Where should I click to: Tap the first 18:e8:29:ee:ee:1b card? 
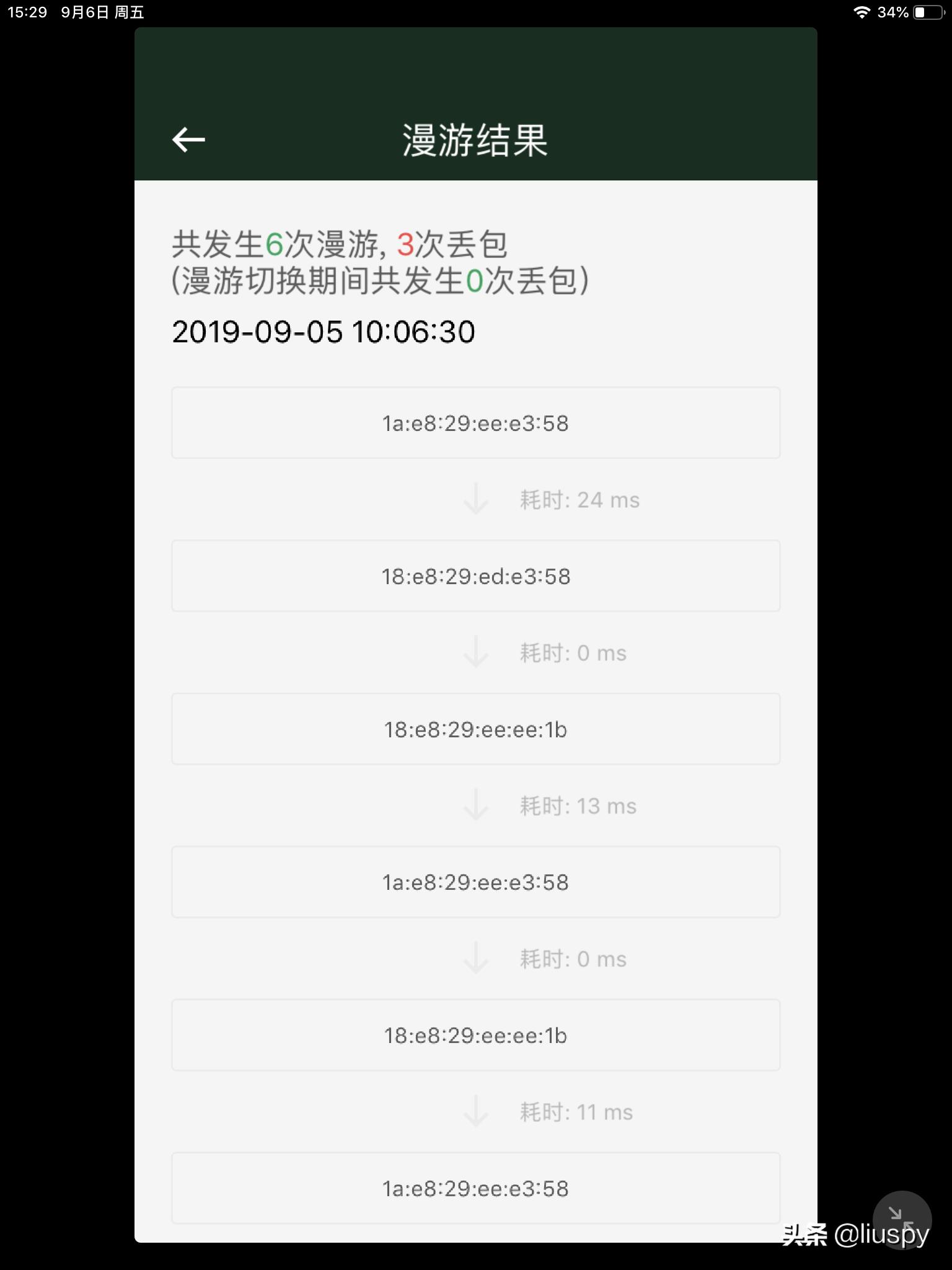click(475, 729)
